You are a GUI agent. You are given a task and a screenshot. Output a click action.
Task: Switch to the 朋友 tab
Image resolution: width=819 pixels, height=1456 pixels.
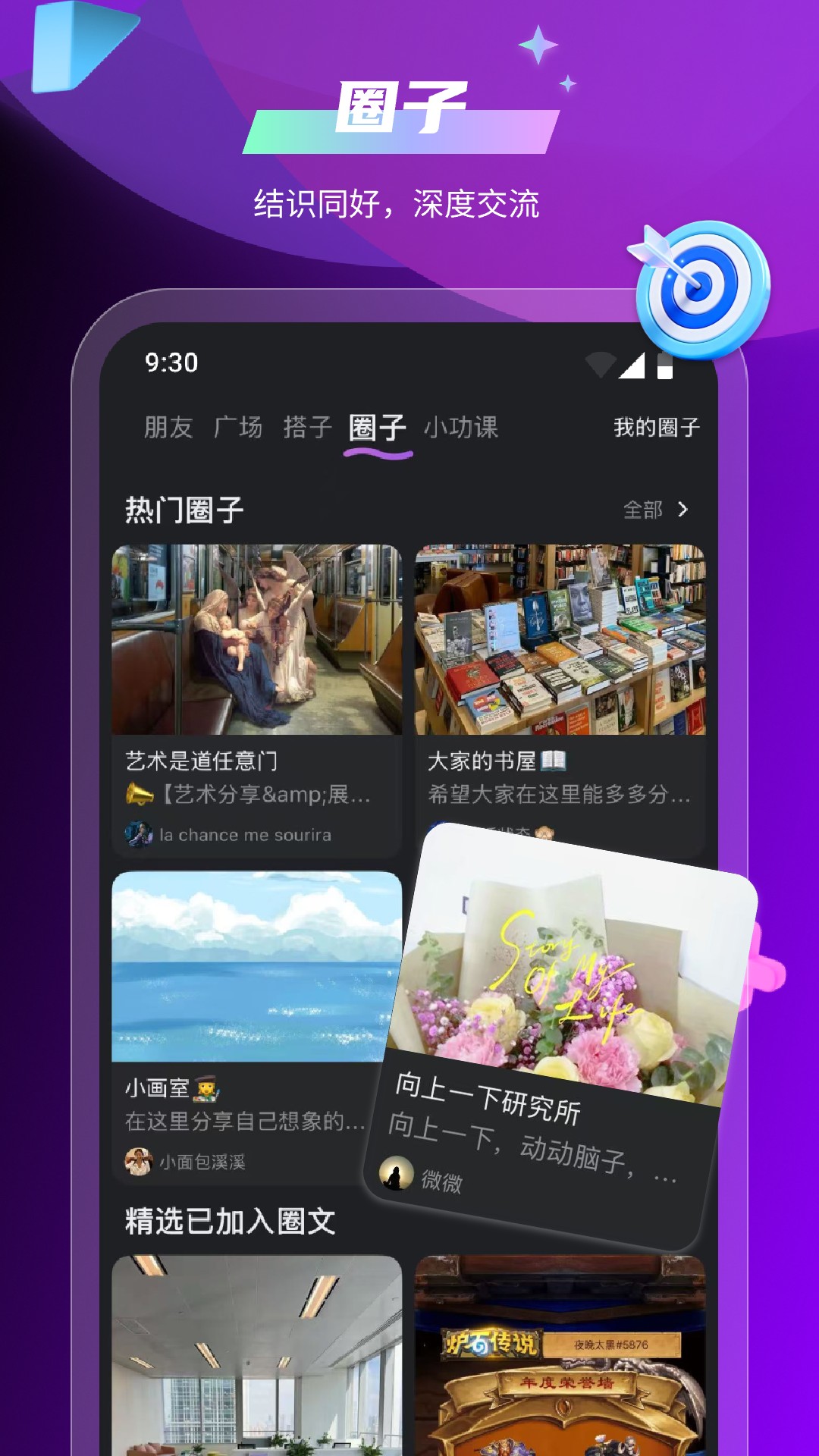click(x=166, y=428)
